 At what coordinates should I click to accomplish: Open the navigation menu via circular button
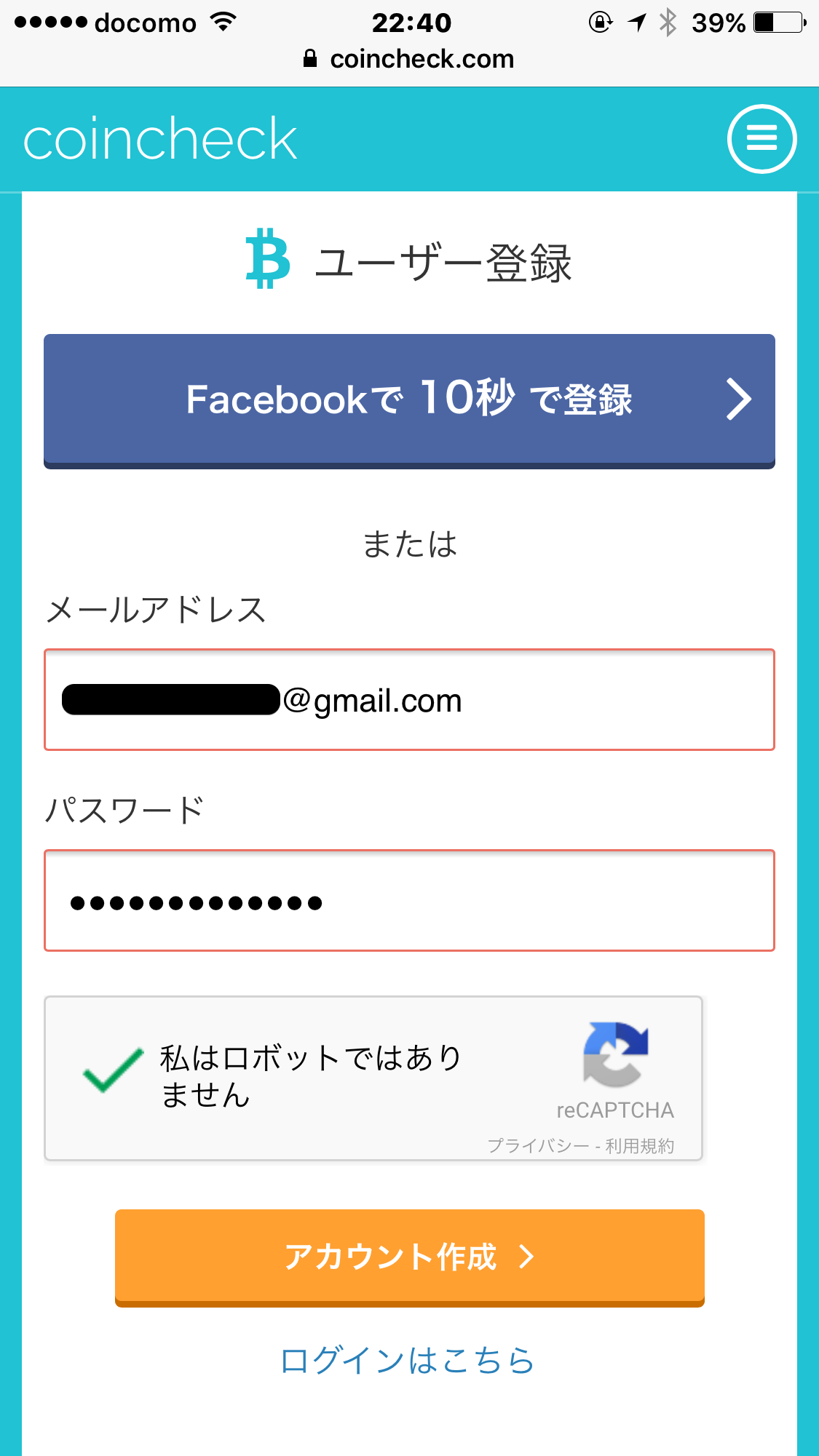pyautogui.click(x=762, y=138)
